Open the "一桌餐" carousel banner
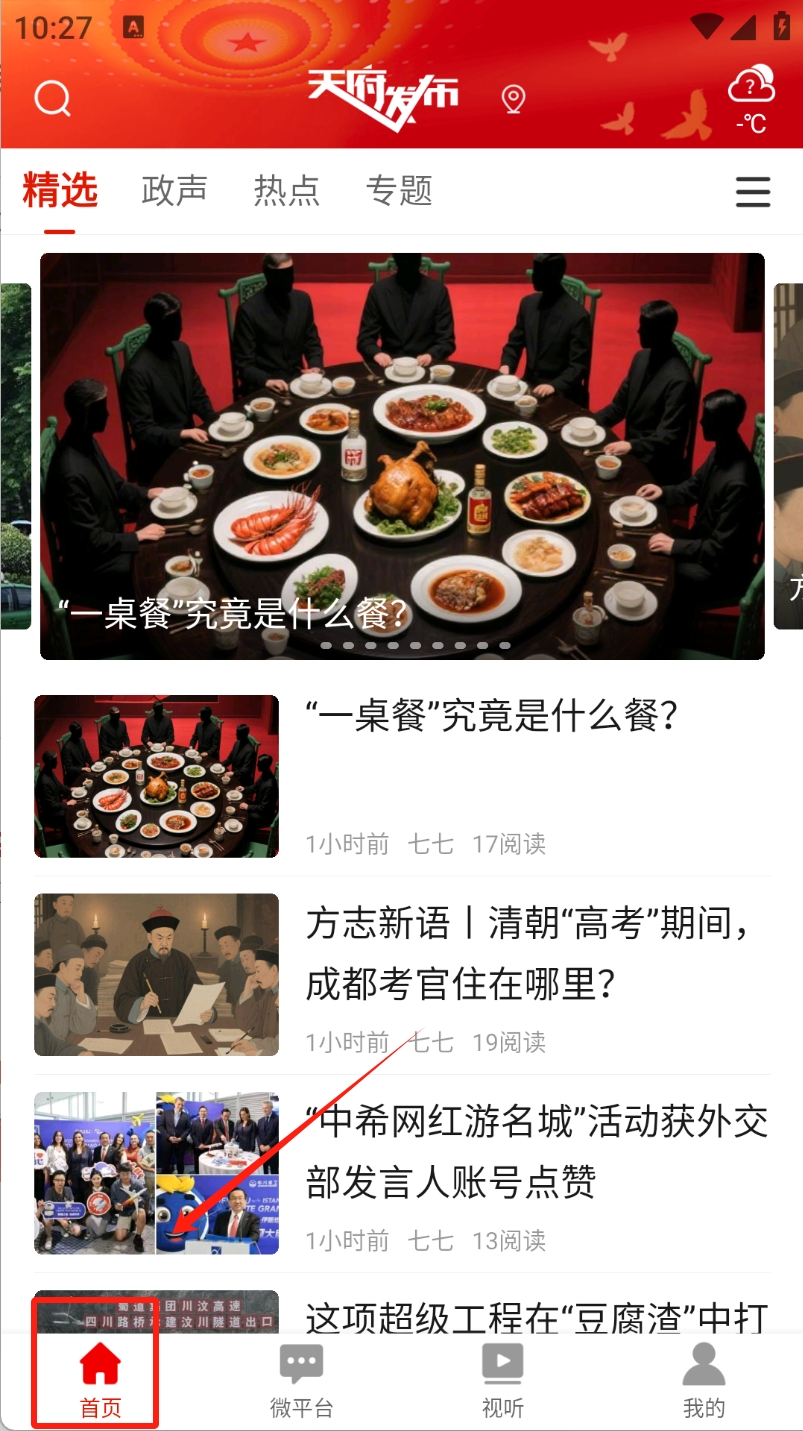803x1431 pixels. 402,455
